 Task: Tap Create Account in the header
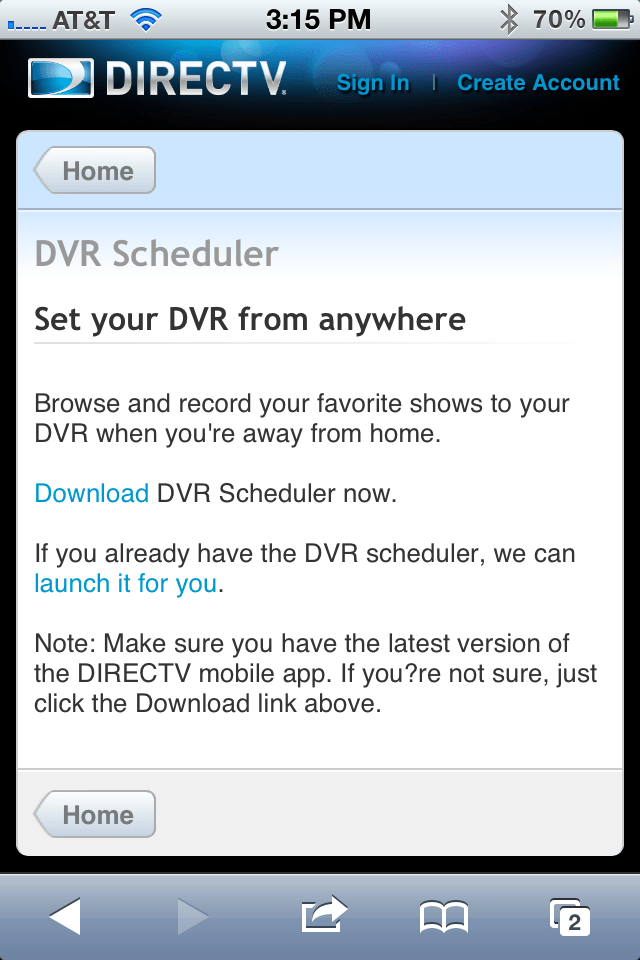pyautogui.click(x=538, y=83)
